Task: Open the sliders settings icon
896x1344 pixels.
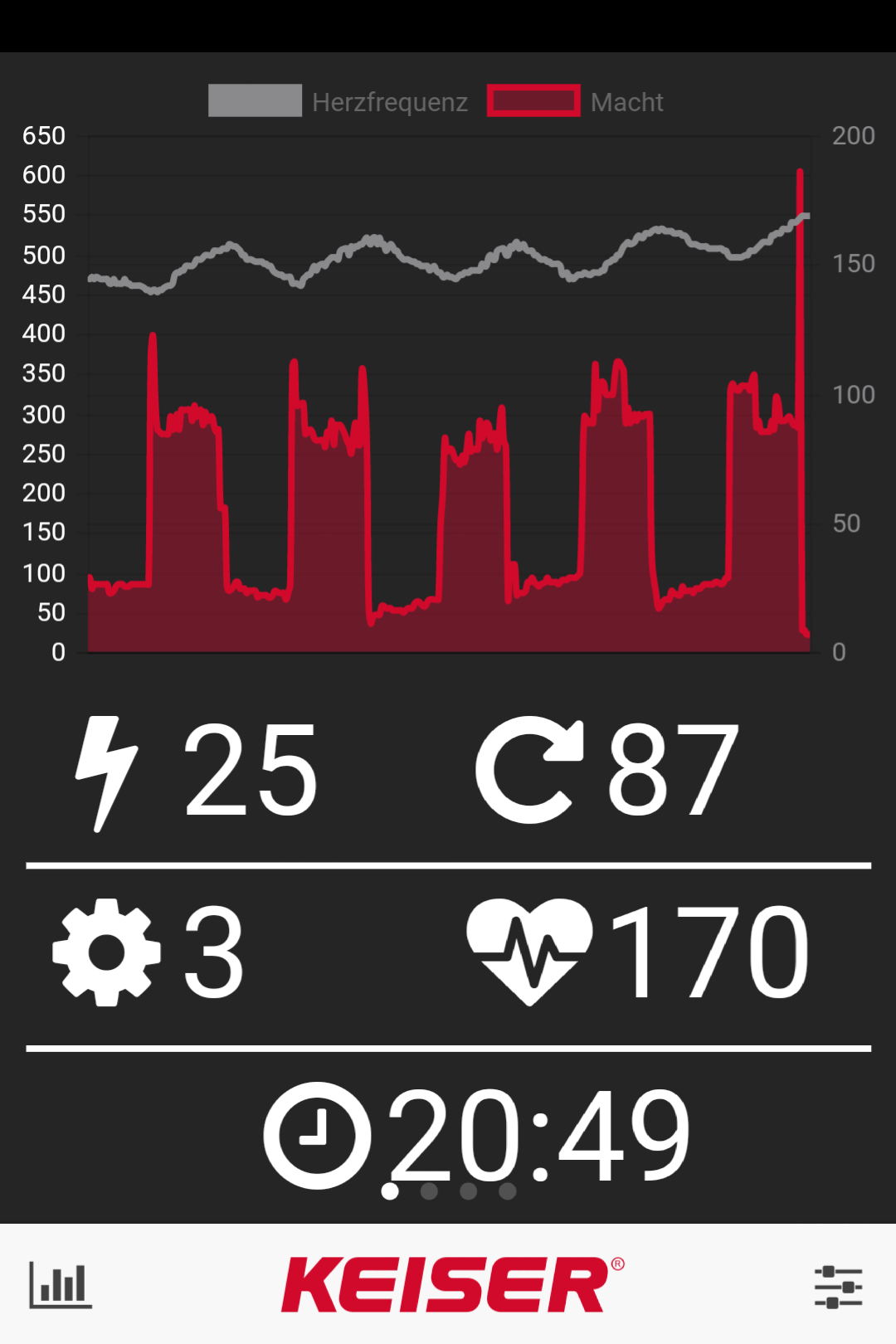Action: tap(838, 1287)
